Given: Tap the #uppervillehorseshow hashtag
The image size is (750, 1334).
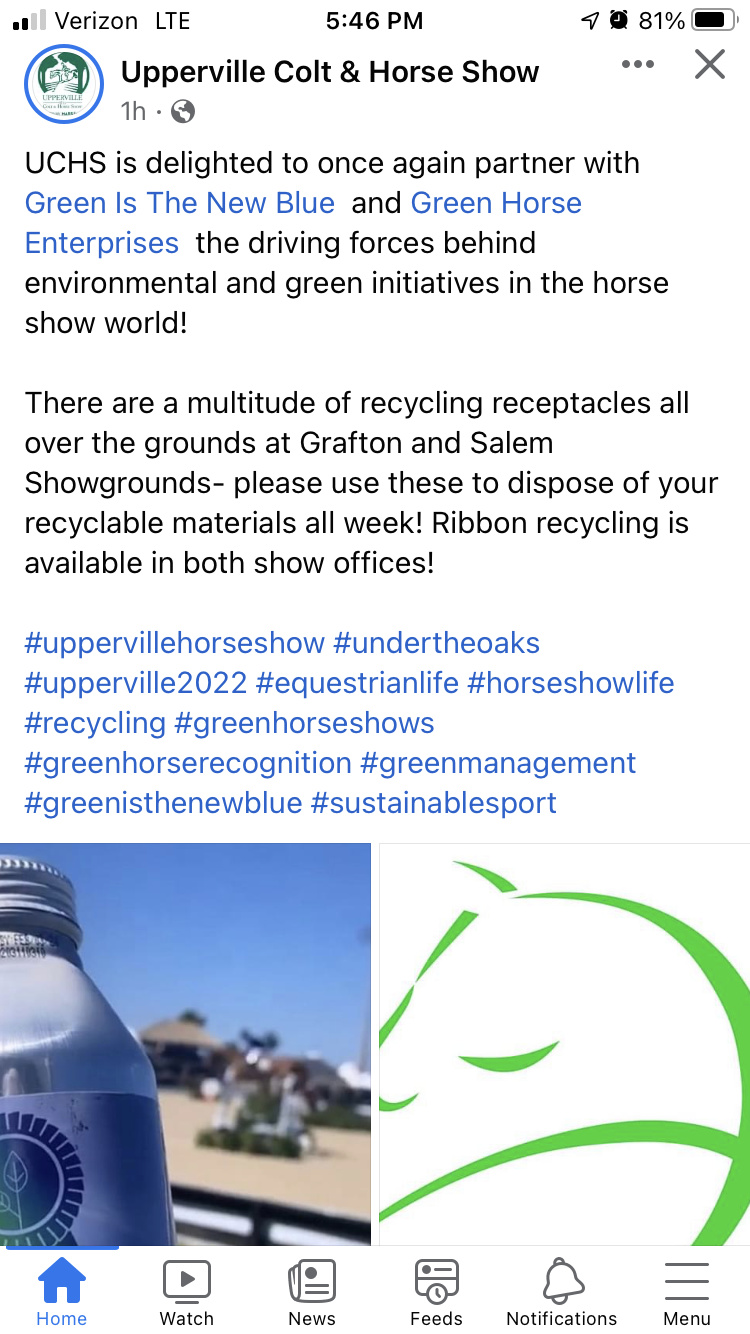Looking at the screenshot, I should click(175, 643).
